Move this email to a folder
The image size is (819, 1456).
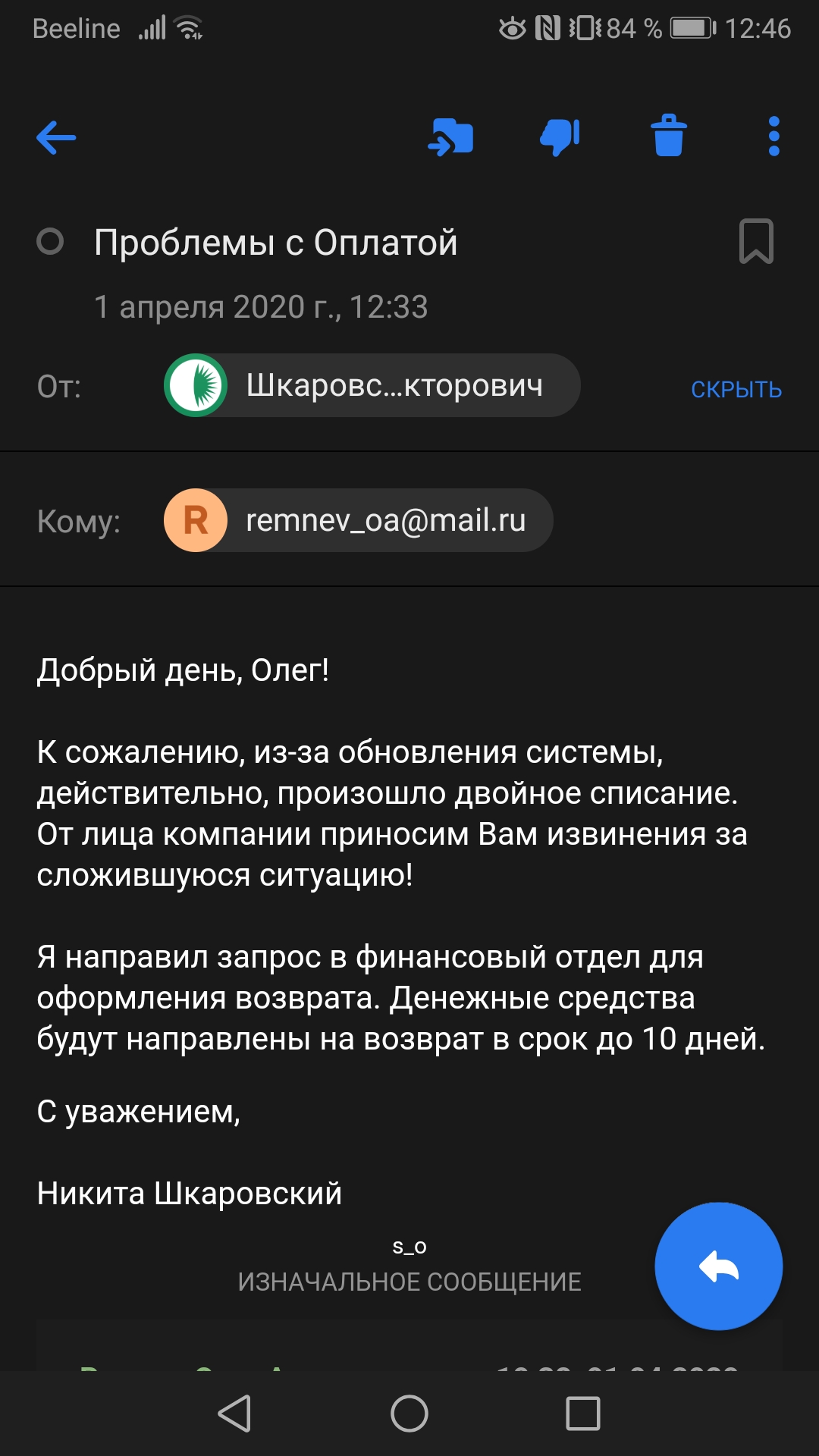coord(450,137)
